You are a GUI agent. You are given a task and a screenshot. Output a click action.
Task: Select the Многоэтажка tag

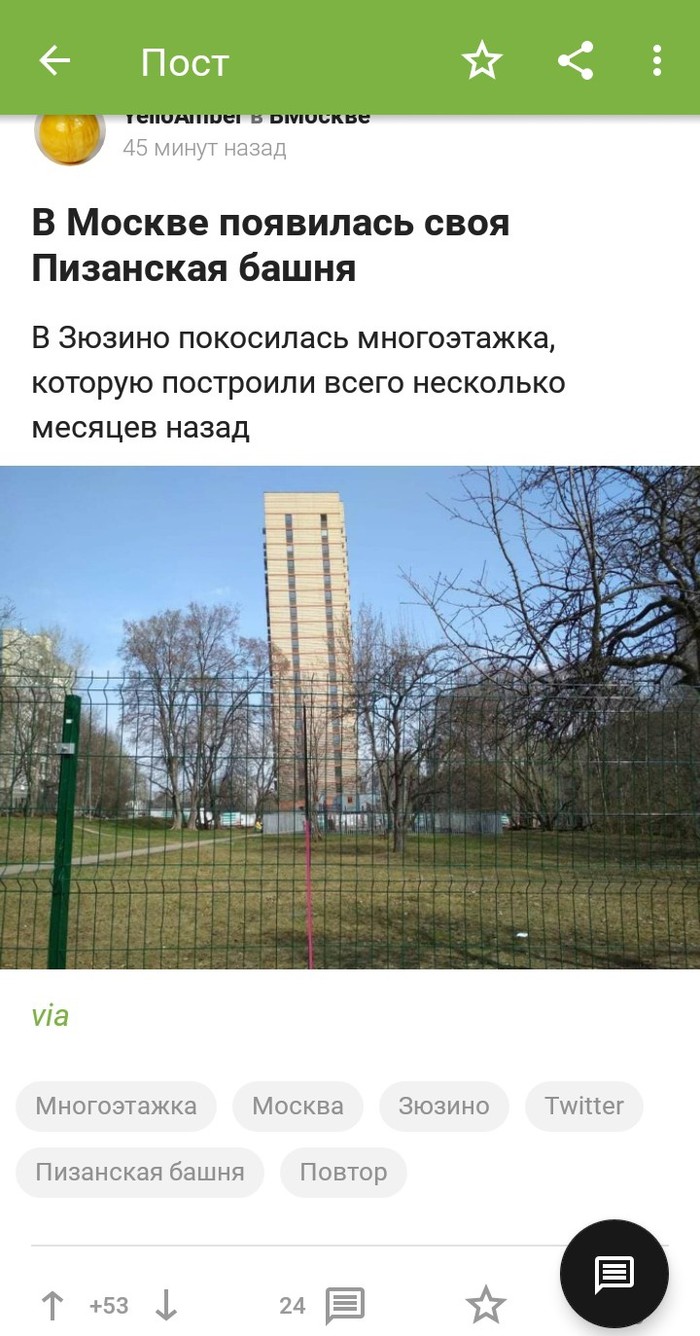pyautogui.click(x=116, y=1106)
